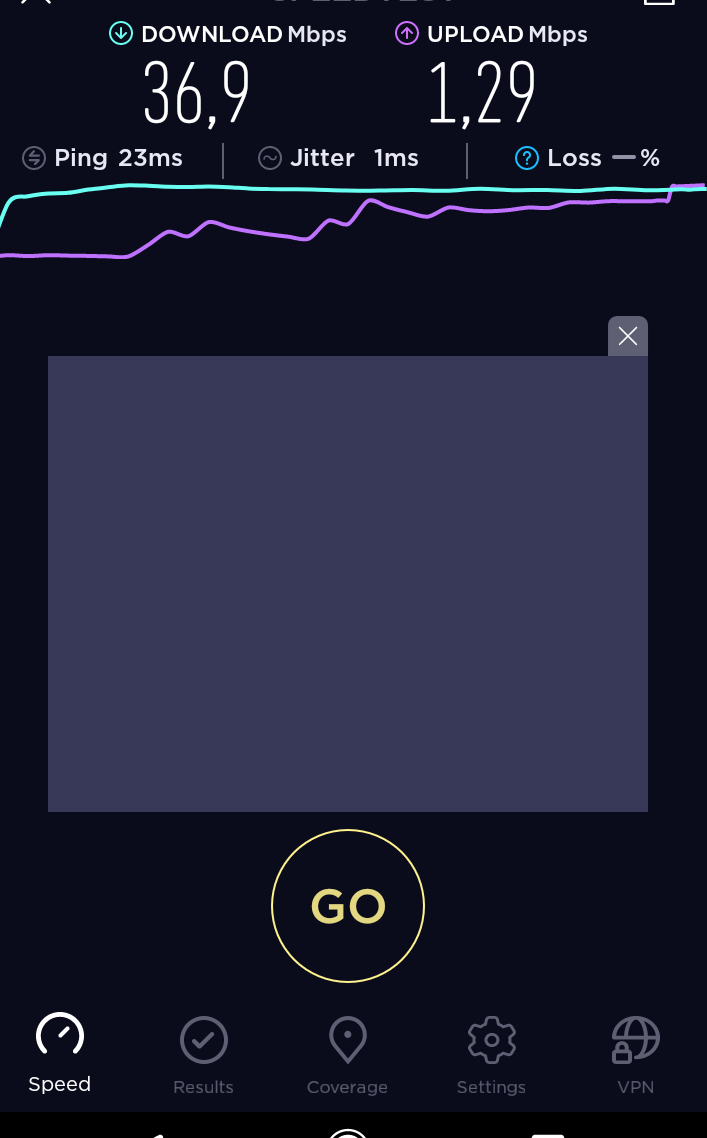
Task: Open the VPN tab
Action: tap(636, 1055)
